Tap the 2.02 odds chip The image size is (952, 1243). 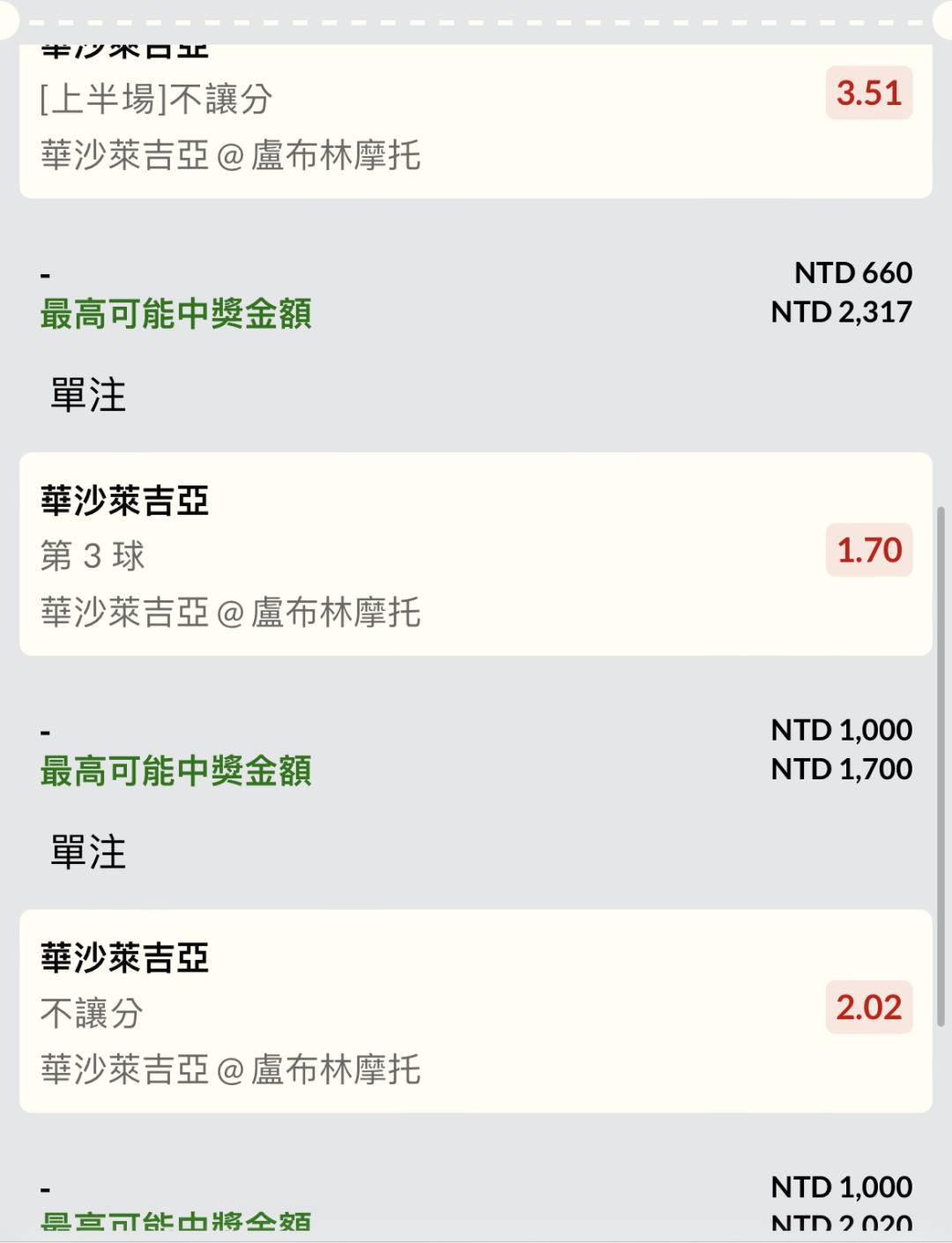click(868, 1007)
